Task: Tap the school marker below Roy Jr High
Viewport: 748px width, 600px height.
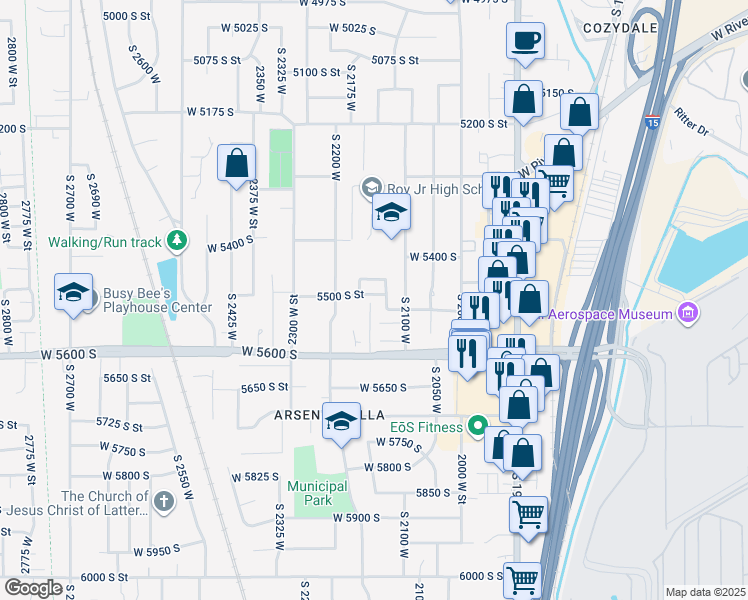Action: click(391, 213)
